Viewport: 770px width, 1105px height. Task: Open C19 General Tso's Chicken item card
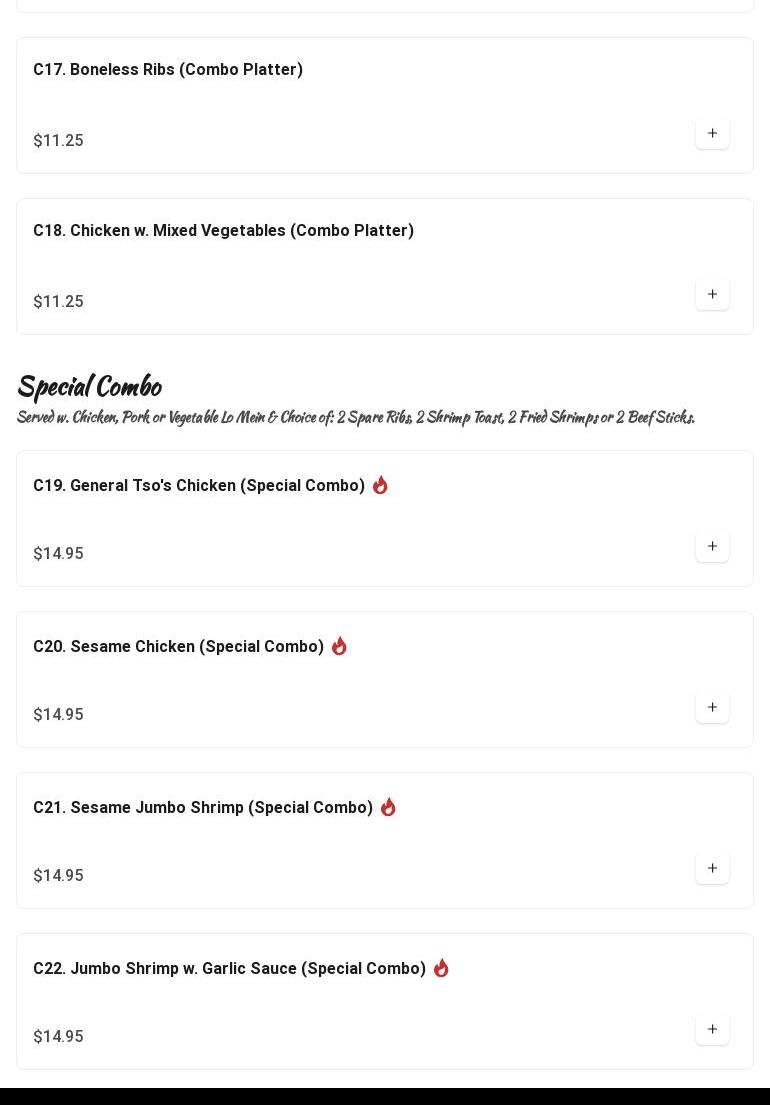(x=199, y=486)
